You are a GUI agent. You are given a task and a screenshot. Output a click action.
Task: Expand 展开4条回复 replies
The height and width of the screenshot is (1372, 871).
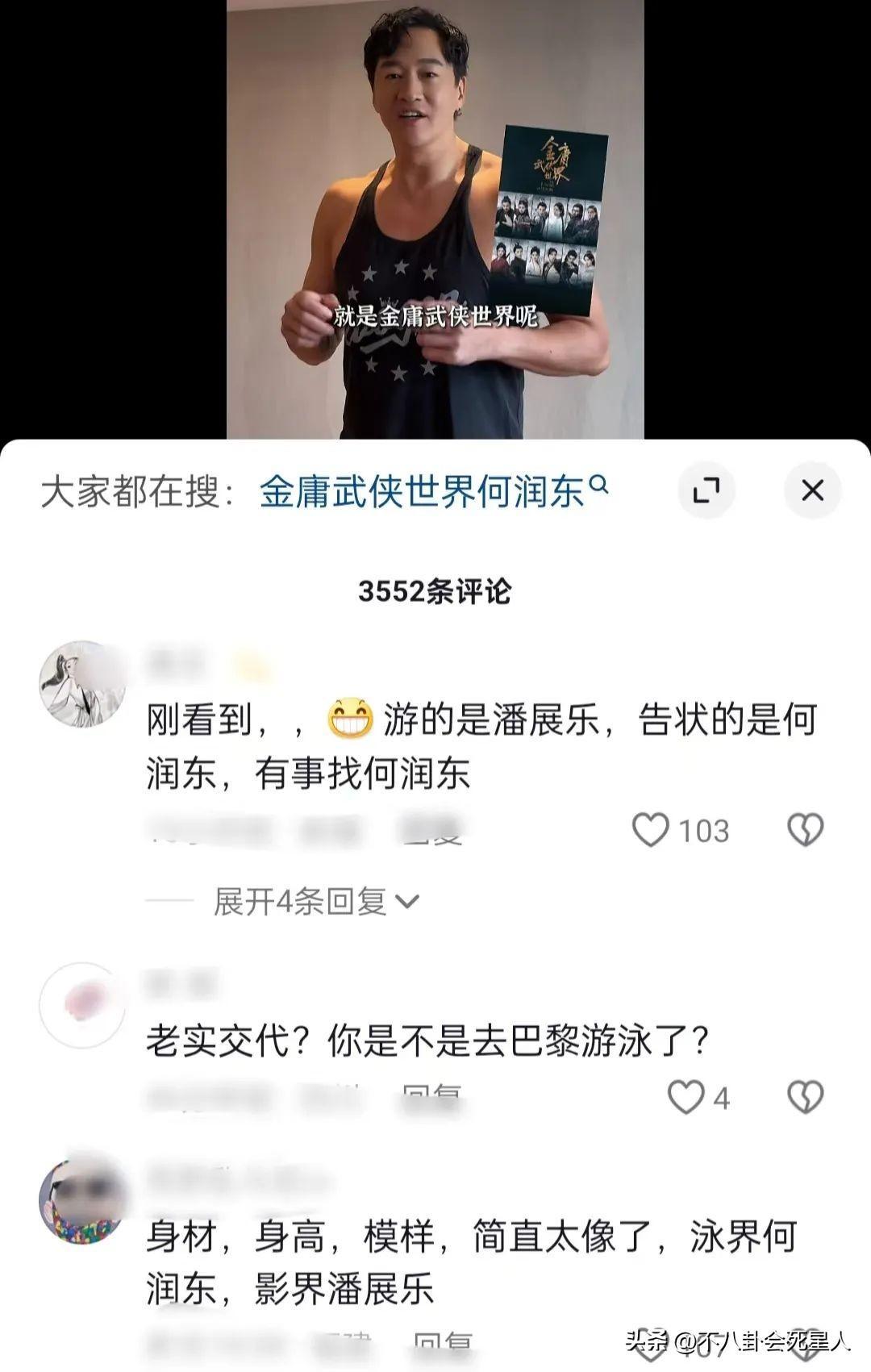coord(315,901)
